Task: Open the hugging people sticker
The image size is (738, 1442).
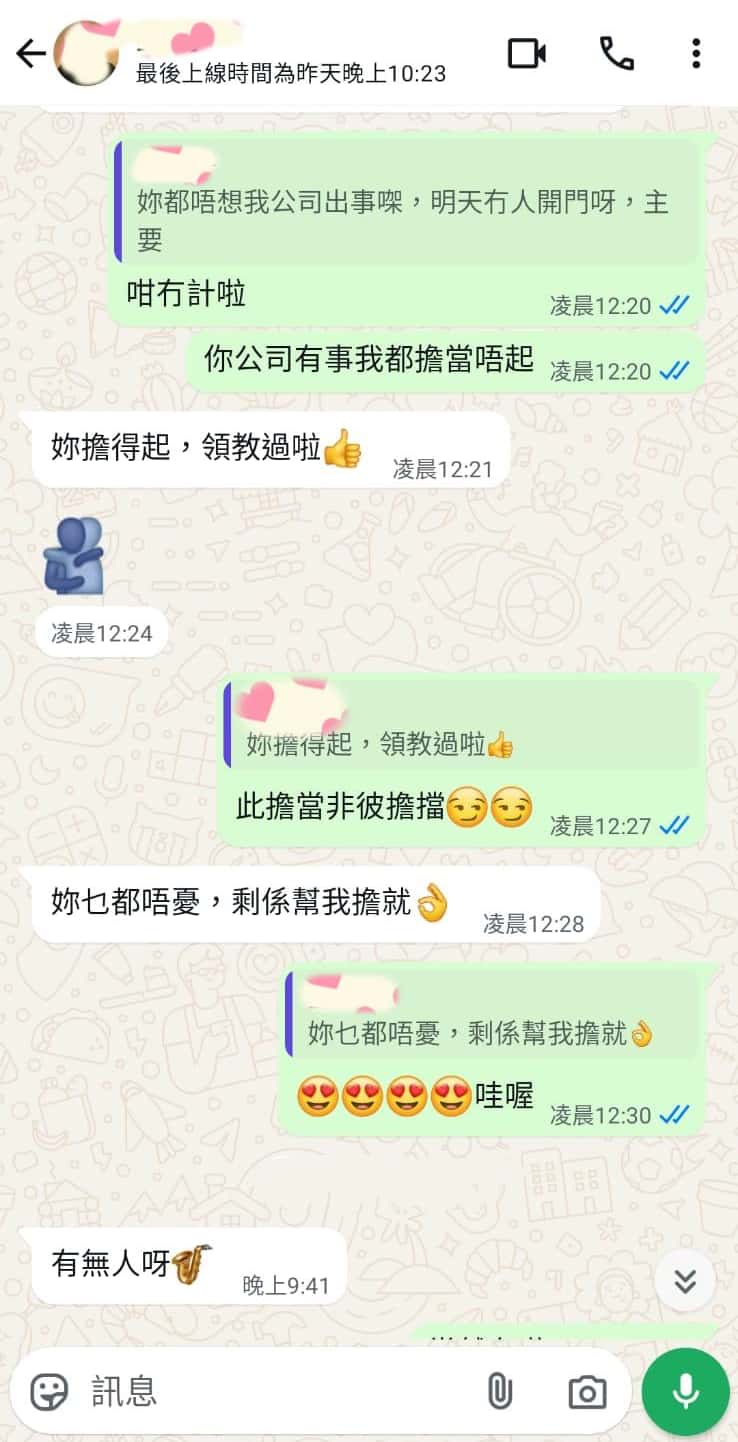Action: tap(73, 555)
